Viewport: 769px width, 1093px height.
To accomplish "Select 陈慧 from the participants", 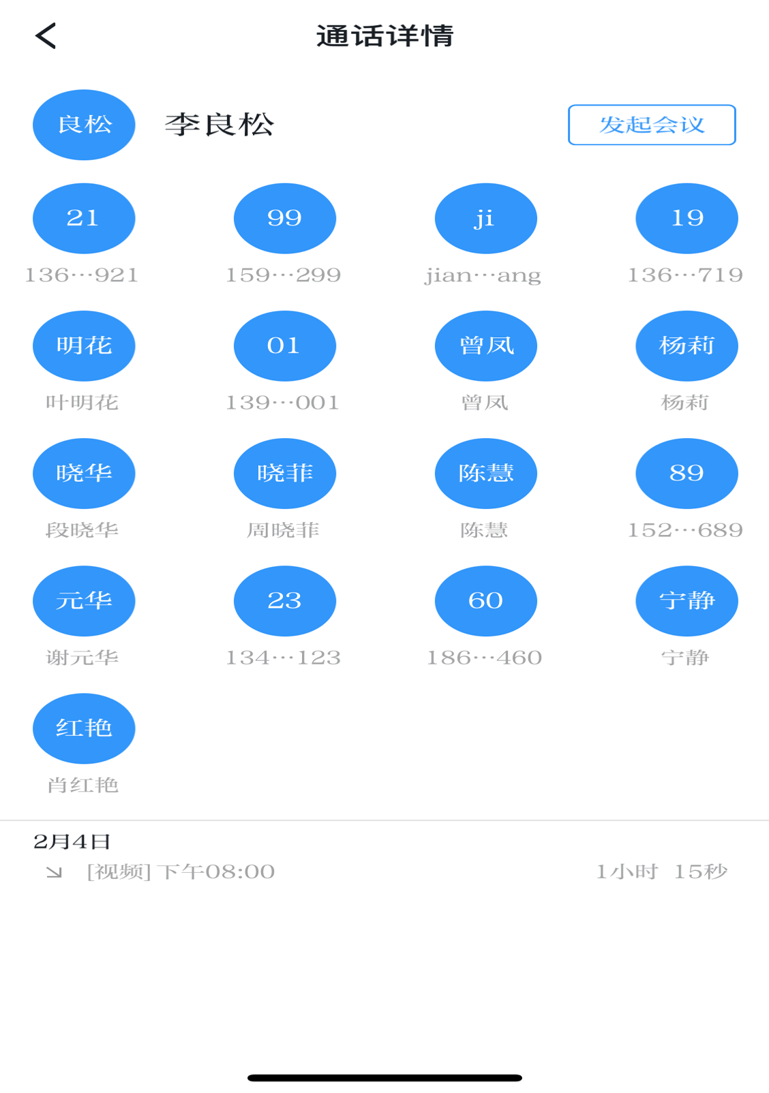I will point(486,473).
